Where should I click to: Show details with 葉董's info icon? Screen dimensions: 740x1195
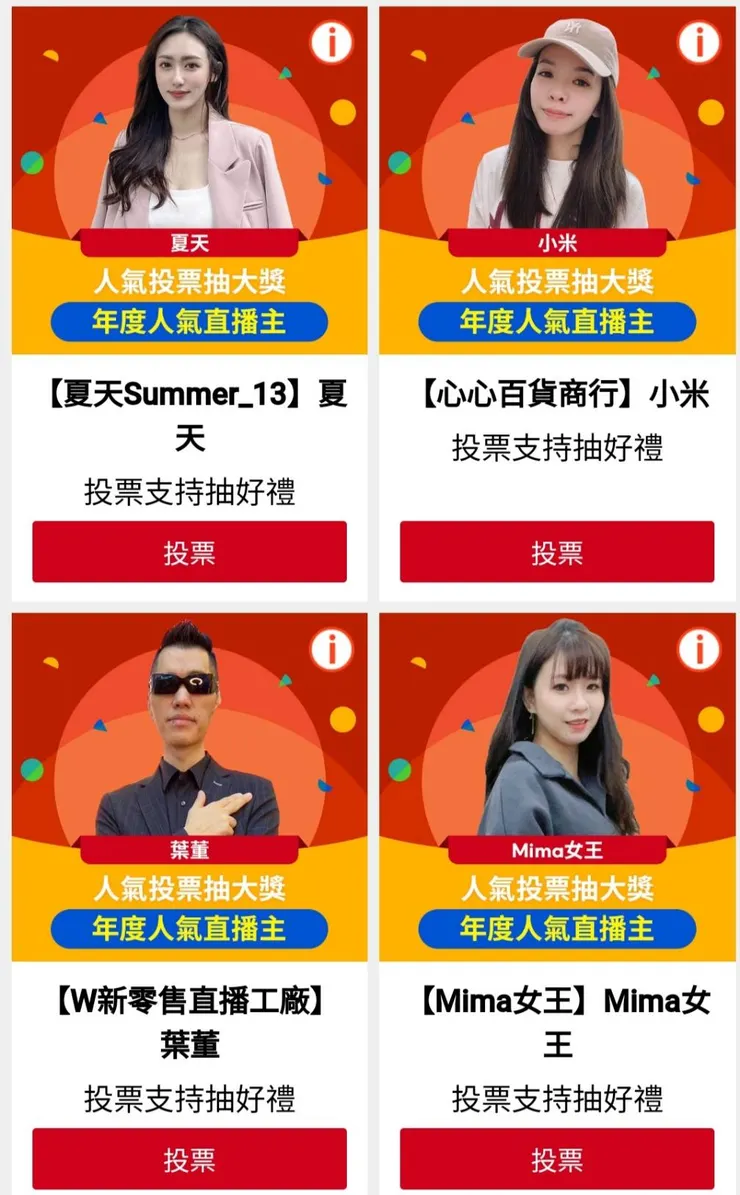tap(331, 650)
